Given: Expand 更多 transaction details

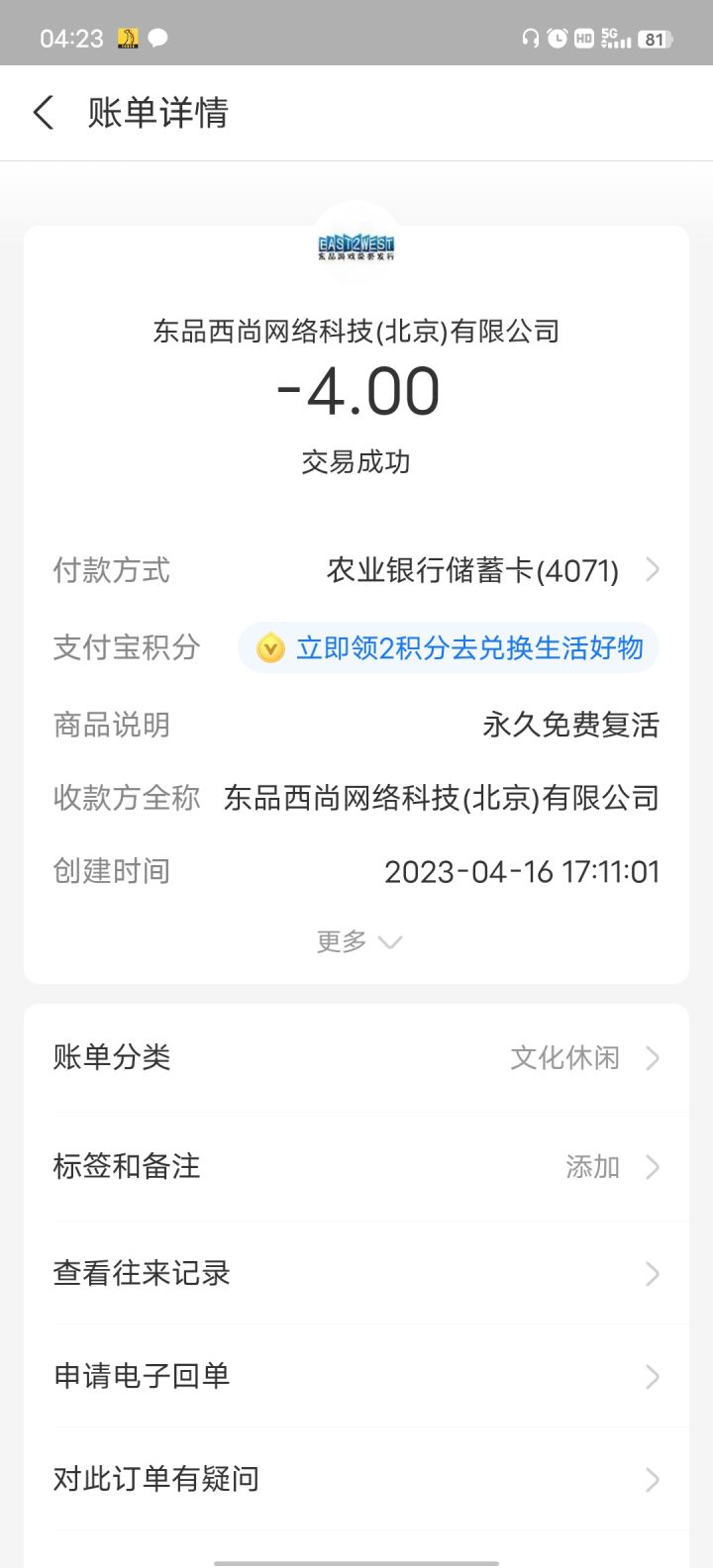Looking at the screenshot, I should tap(356, 941).
